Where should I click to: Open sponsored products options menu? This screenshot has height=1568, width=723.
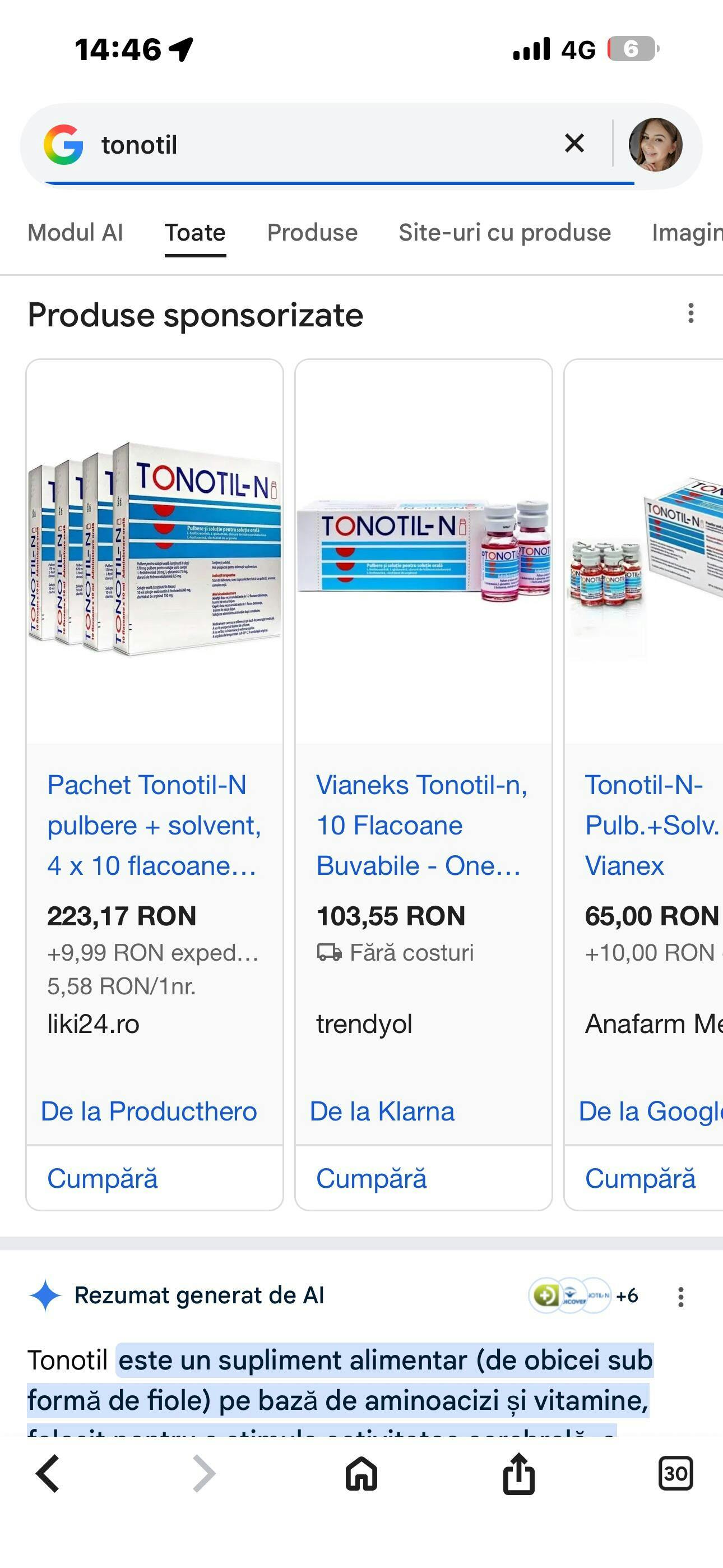tap(690, 313)
